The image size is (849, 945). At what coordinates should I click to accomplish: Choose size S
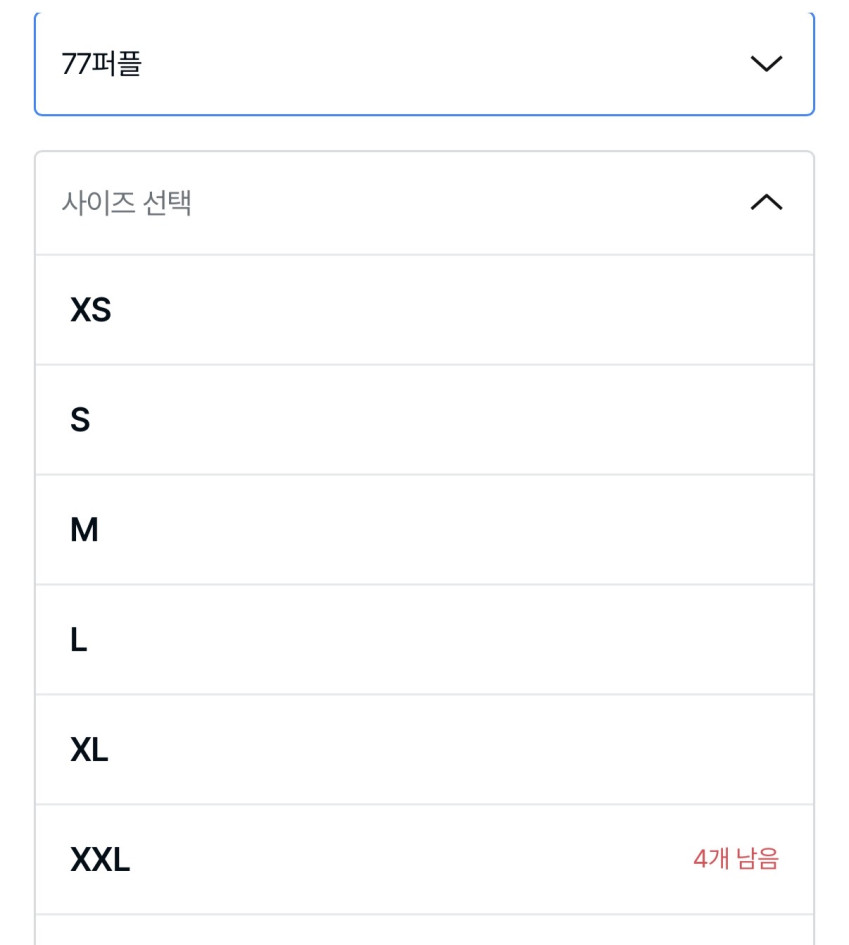[424, 420]
